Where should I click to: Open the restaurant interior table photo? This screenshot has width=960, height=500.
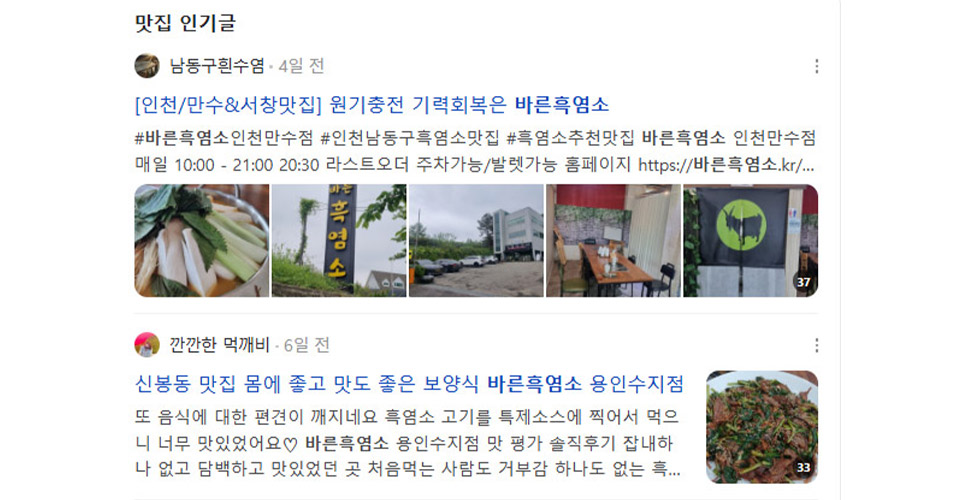(x=613, y=240)
